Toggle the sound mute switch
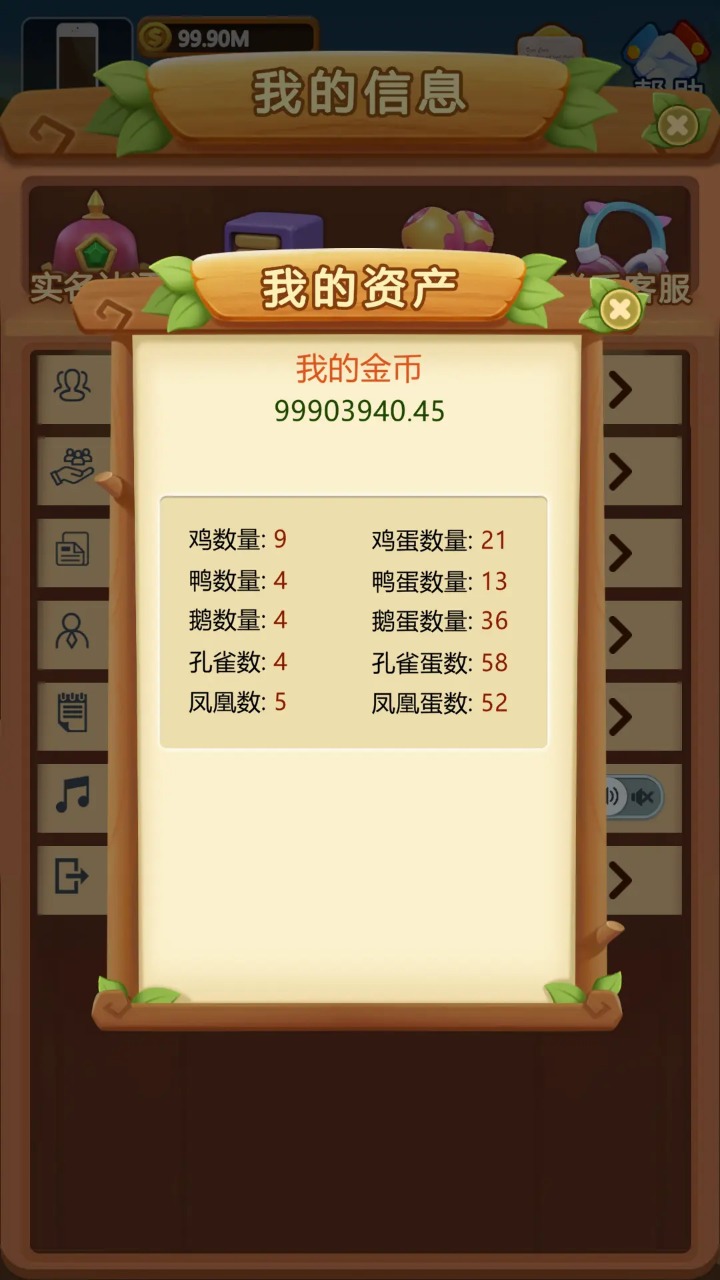Image resolution: width=720 pixels, height=1280 pixels. click(x=632, y=797)
